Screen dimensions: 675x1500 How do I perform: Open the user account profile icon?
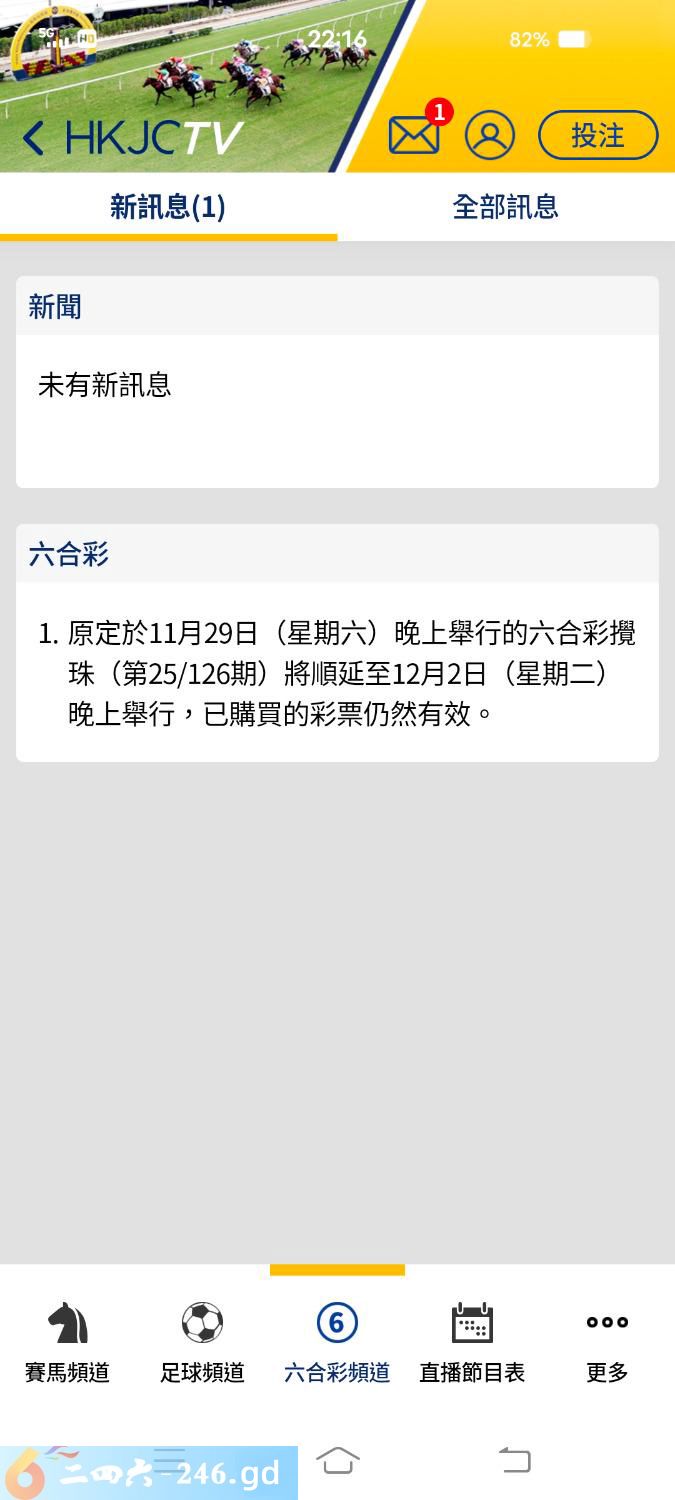pyautogui.click(x=489, y=135)
